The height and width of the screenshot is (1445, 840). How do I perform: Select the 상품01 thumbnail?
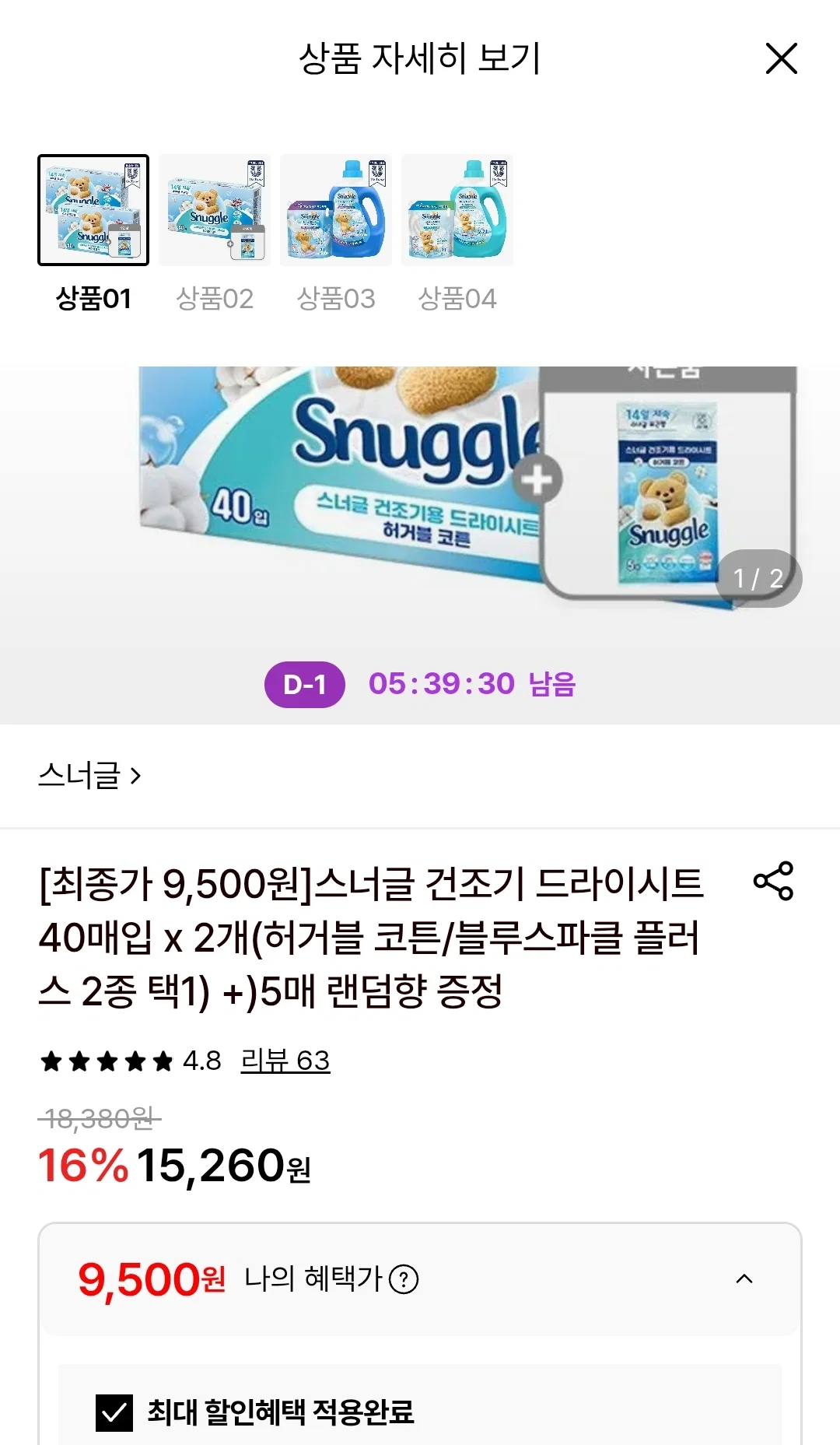tap(93, 210)
